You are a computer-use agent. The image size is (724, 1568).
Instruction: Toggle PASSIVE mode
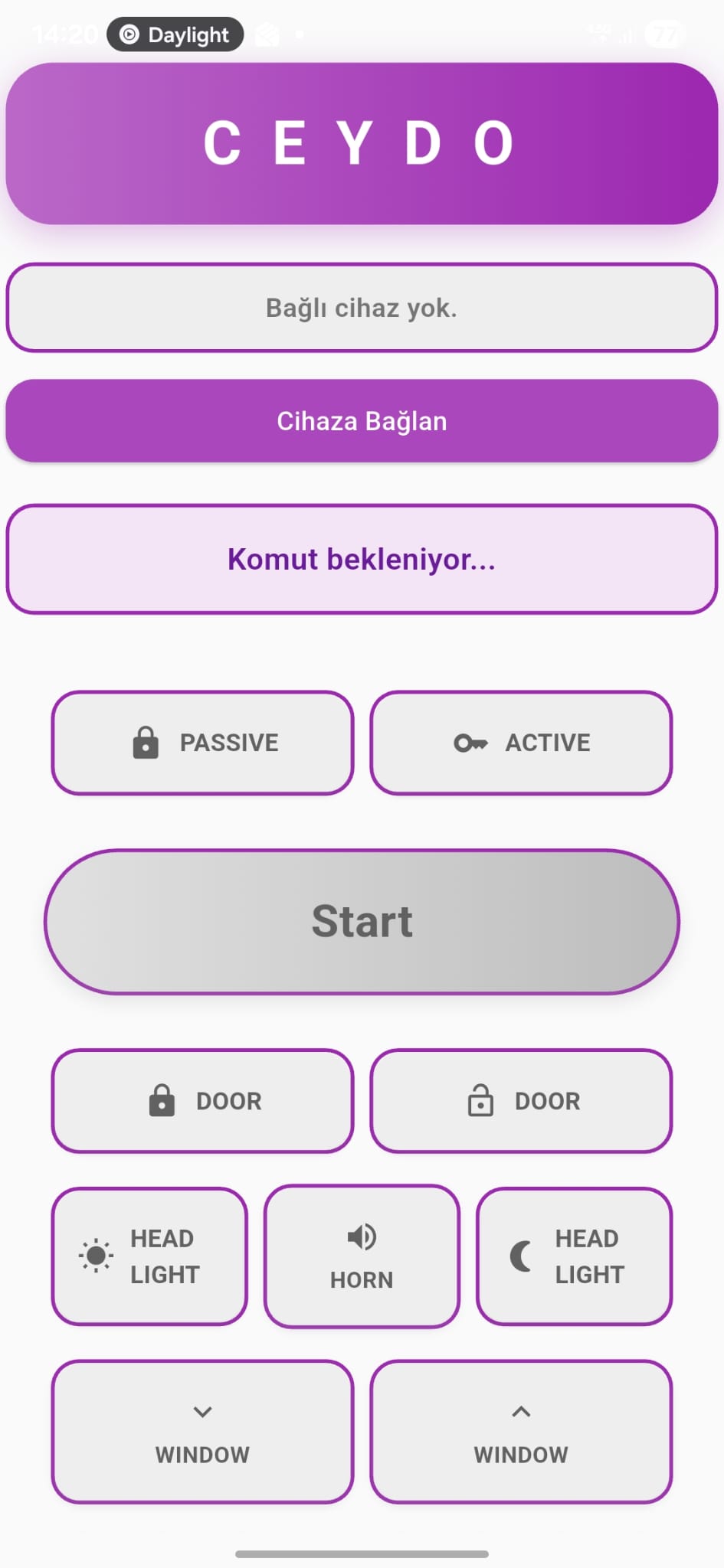(x=202, y=742)
